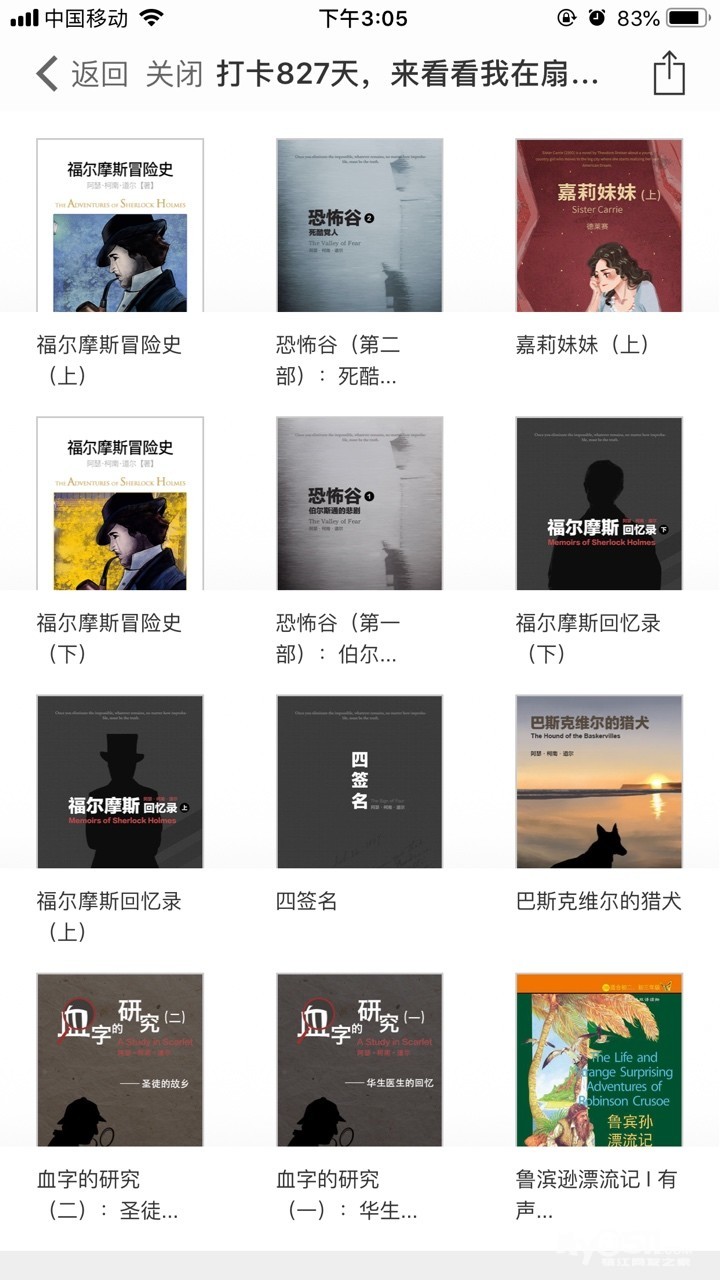Open the book 福尔摩斯冒险史（上）
The height and width of the screenshot is (1280, 720).
[120, 226]
